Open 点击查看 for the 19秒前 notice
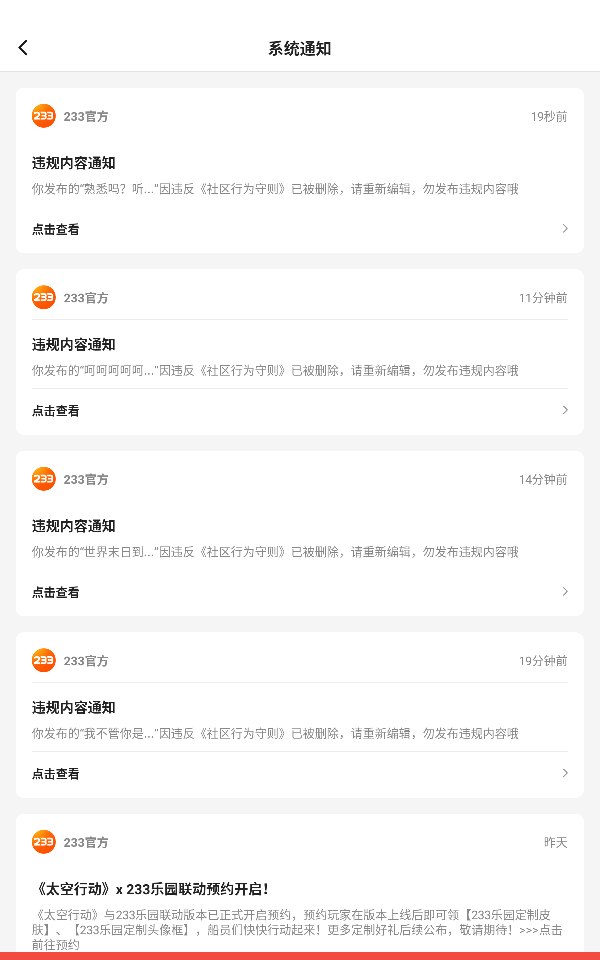The height and width of the screenshot is (960, 600). [x=299, y=229]
